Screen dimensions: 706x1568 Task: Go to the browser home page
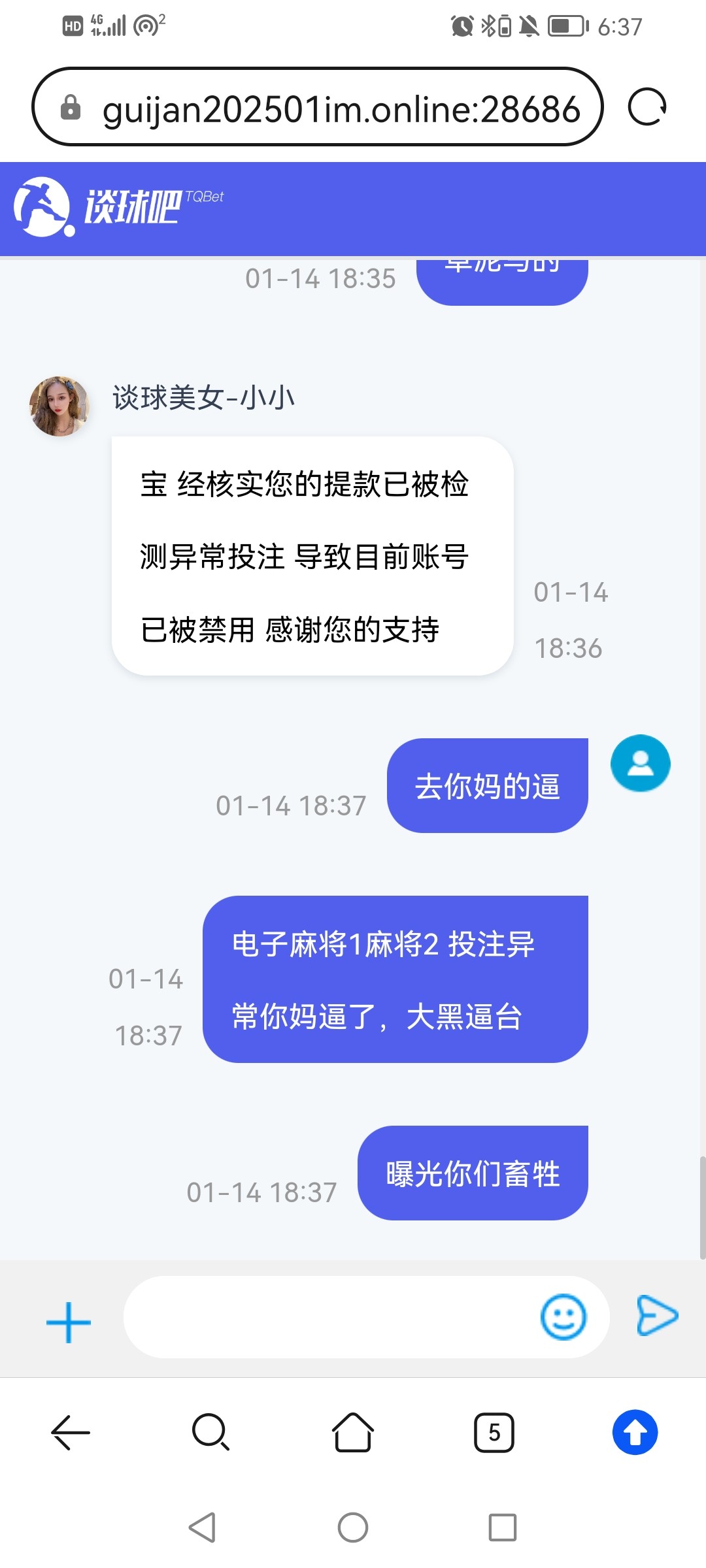353,1433
